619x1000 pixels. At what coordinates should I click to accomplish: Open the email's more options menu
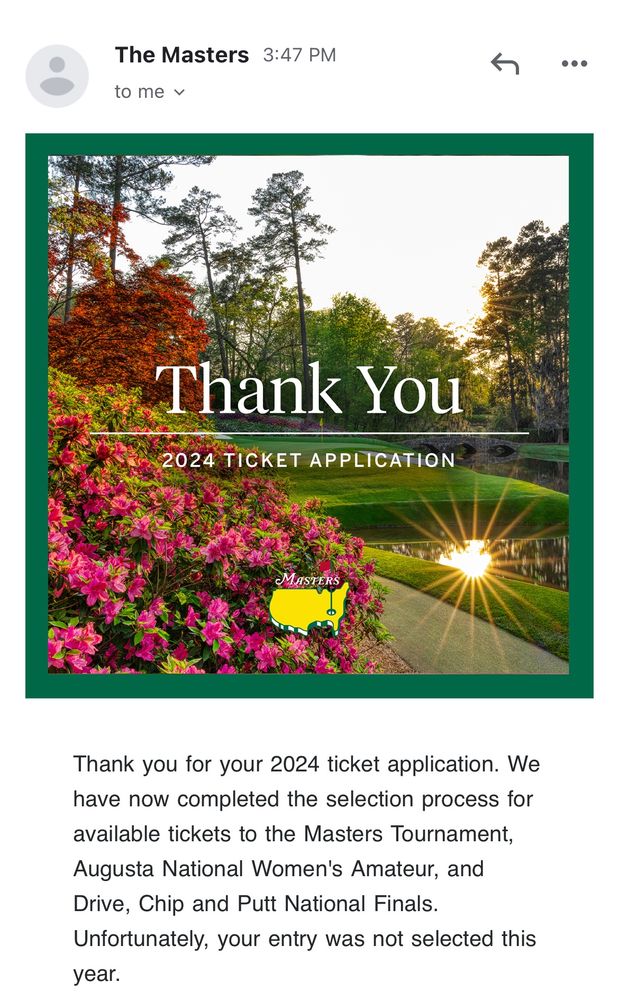click(574, 64)
